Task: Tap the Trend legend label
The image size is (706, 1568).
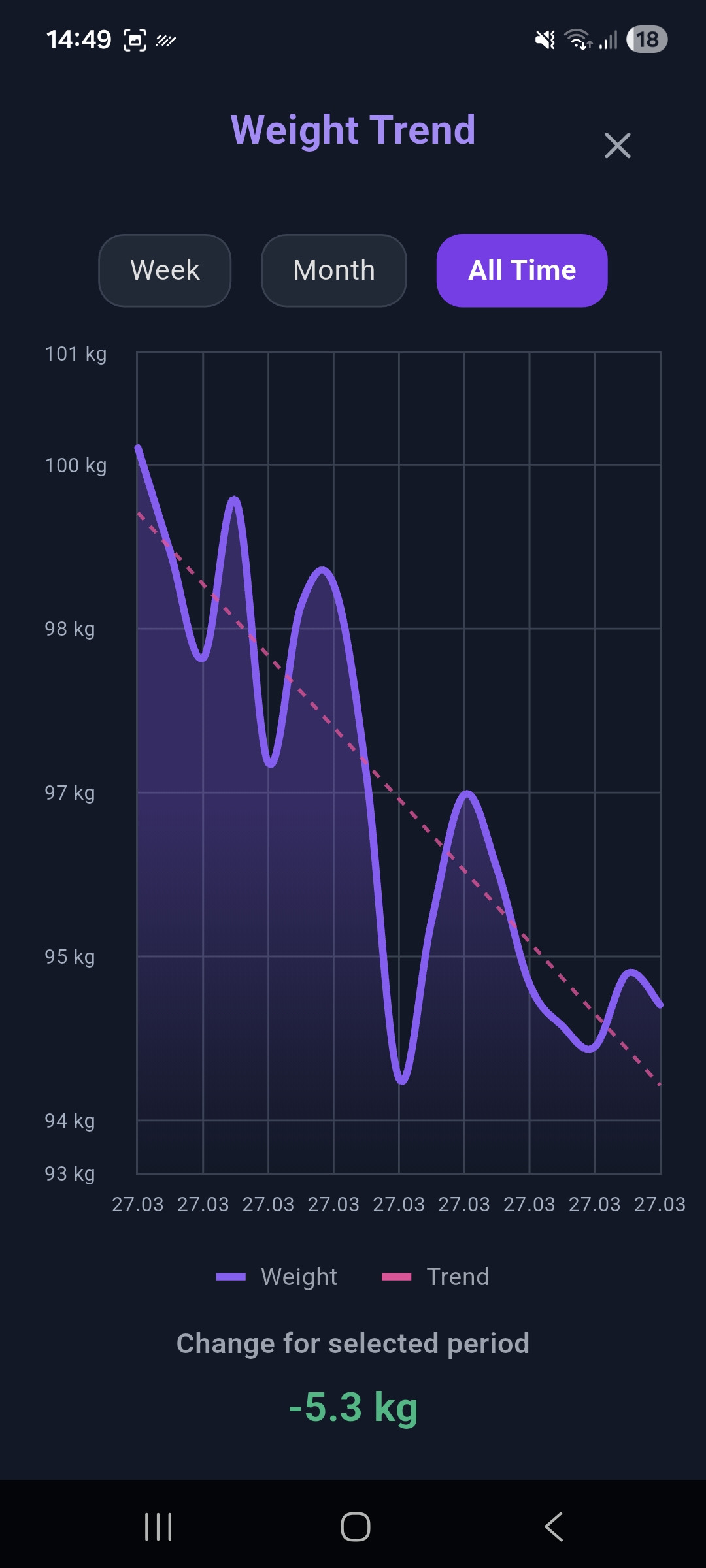Action: (x=457, y=1277)
